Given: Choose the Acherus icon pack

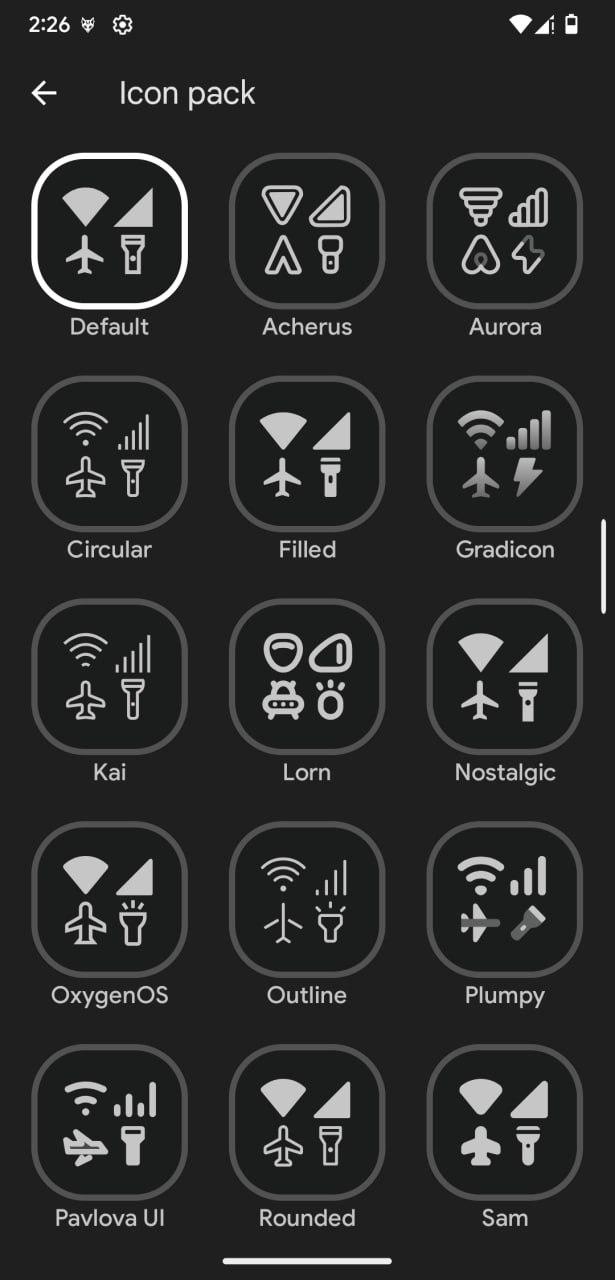Looking at the screenshot, I should click(307, 230).
